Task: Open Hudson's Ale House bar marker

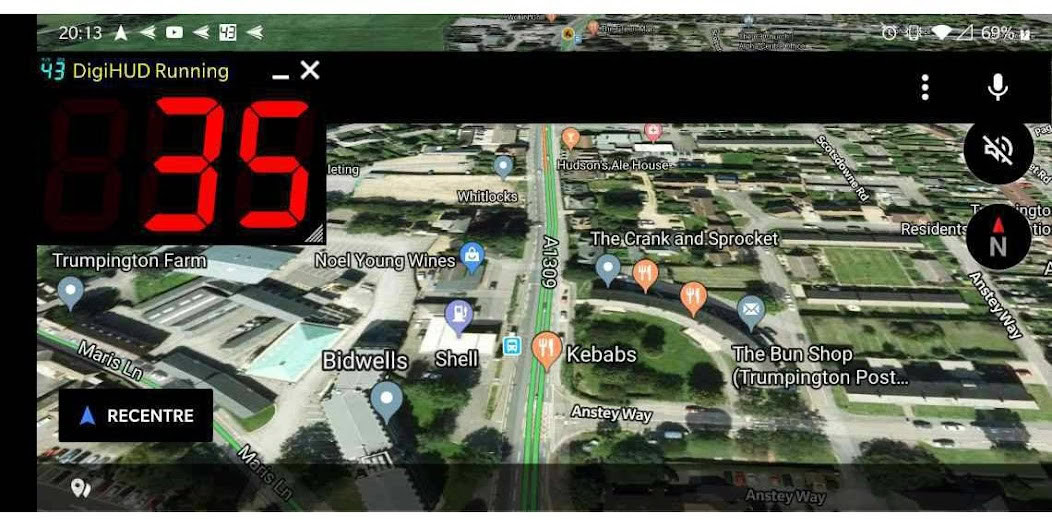Action: click(x=570, y=139)
